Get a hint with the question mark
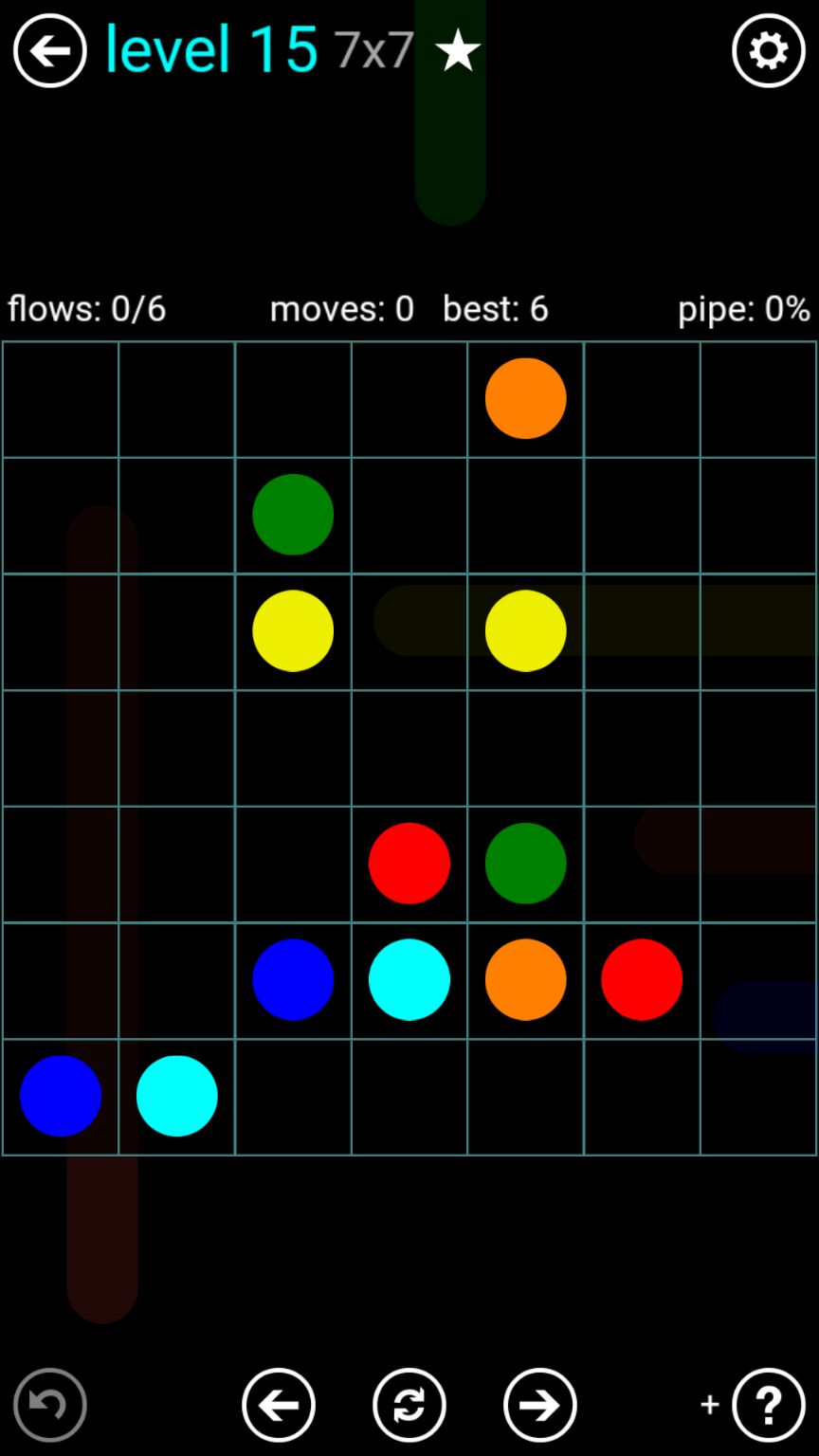Screen dimensions: 819x1456 [769, 1405]
